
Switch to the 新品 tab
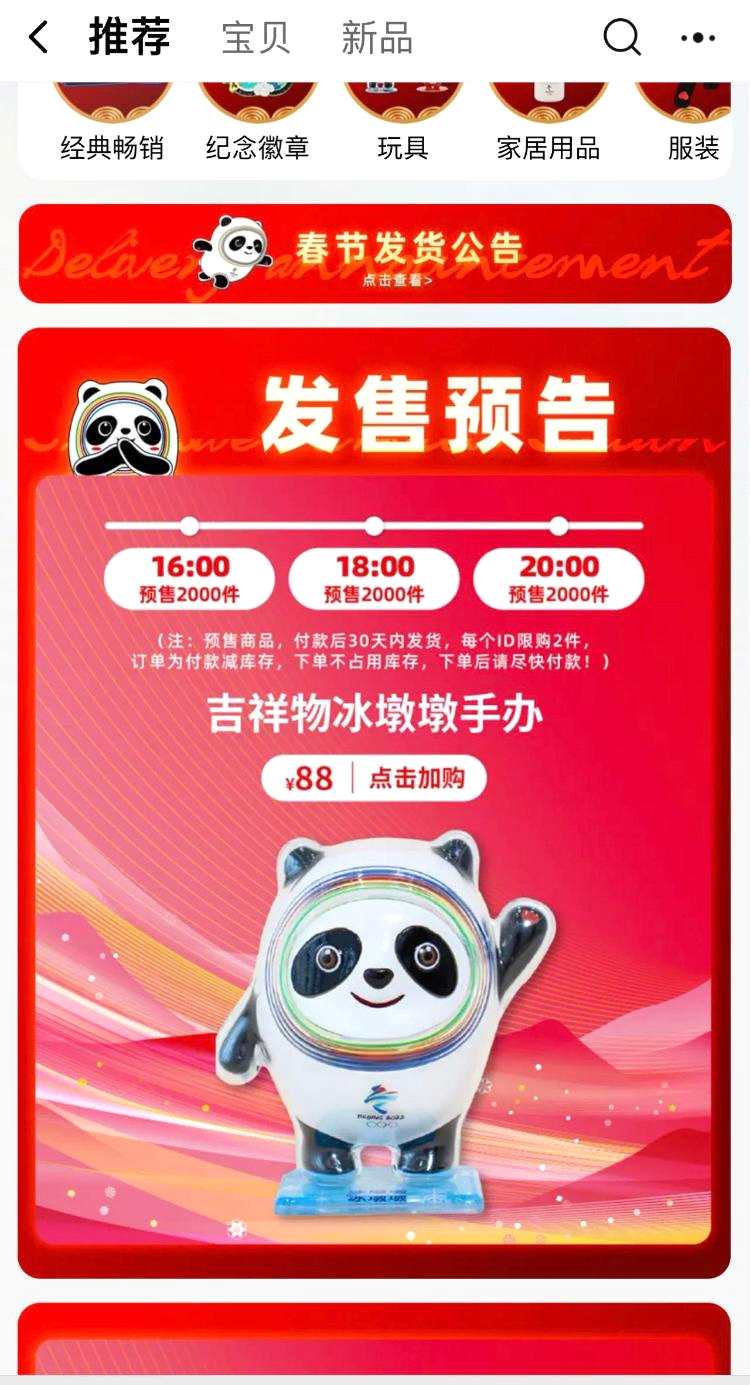pyautogui.click(x=377, y=39)
